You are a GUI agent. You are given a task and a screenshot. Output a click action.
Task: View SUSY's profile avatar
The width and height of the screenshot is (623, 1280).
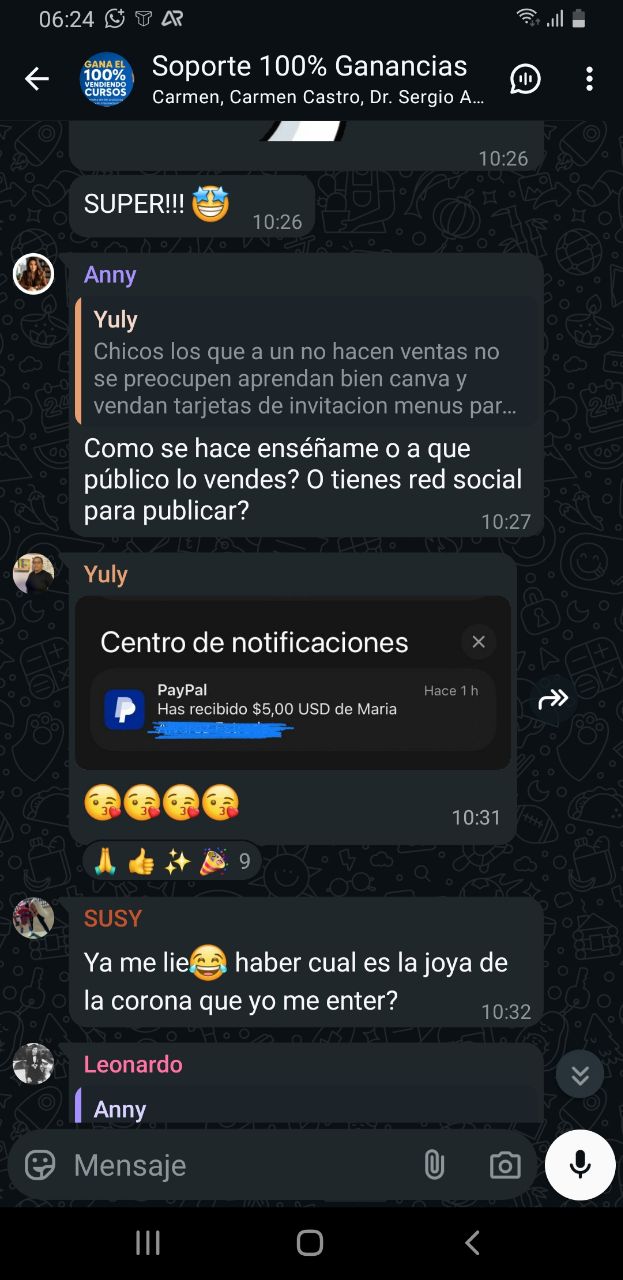[33, 917]
